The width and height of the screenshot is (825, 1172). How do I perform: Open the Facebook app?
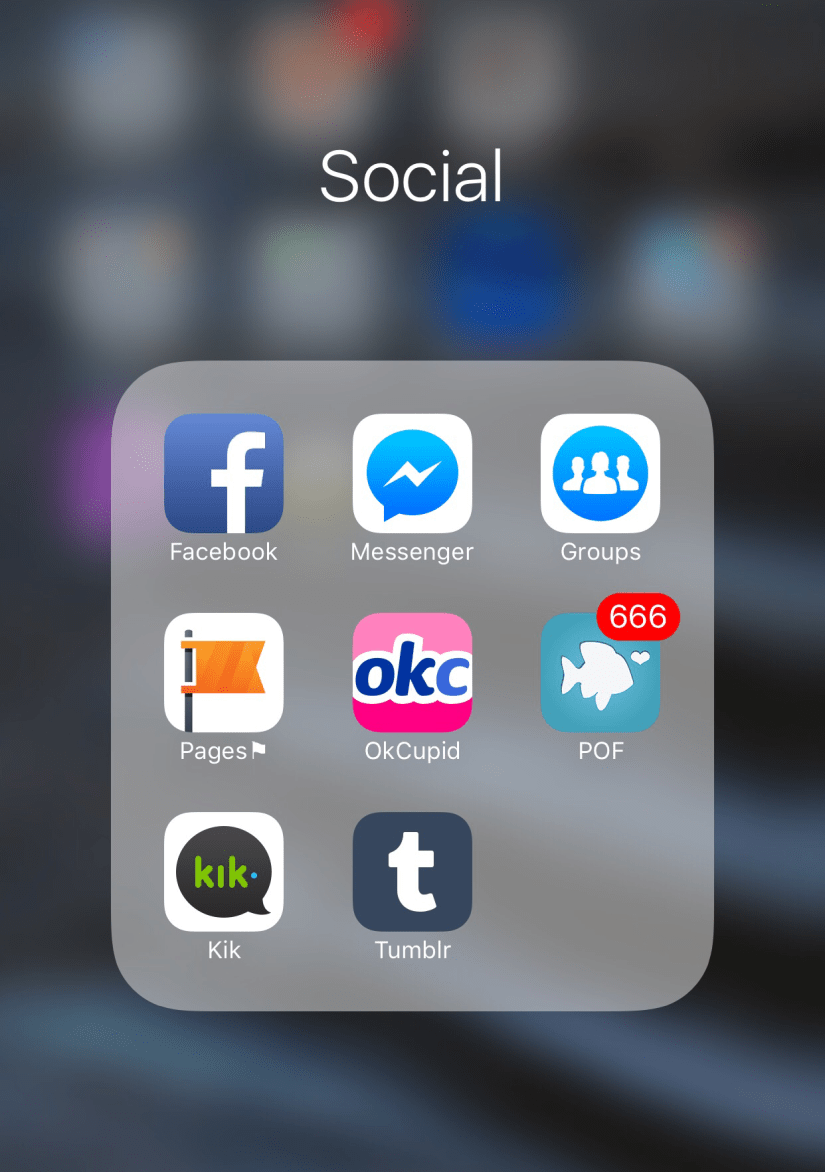pyautogui.click(x=223, y=473)
